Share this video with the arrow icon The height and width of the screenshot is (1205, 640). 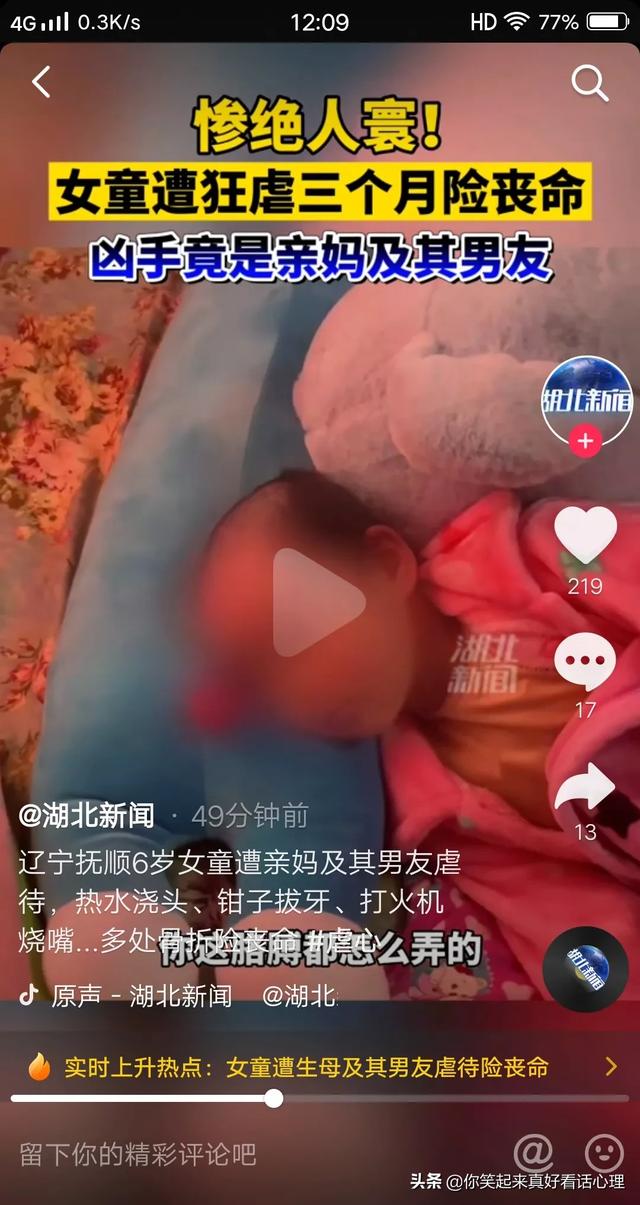pos(585,789)
